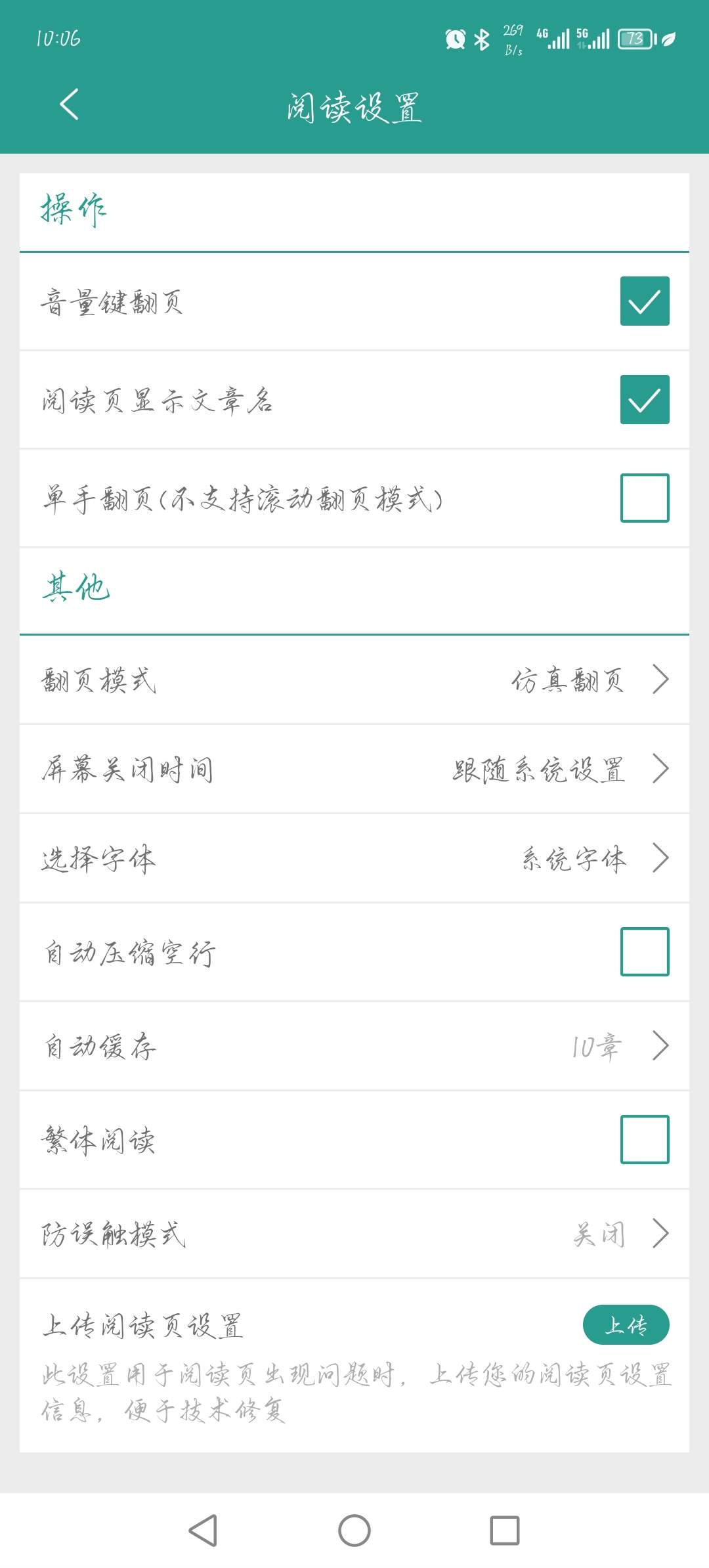
Task: Open the 选择字体 row
Action: click(354, 858)
